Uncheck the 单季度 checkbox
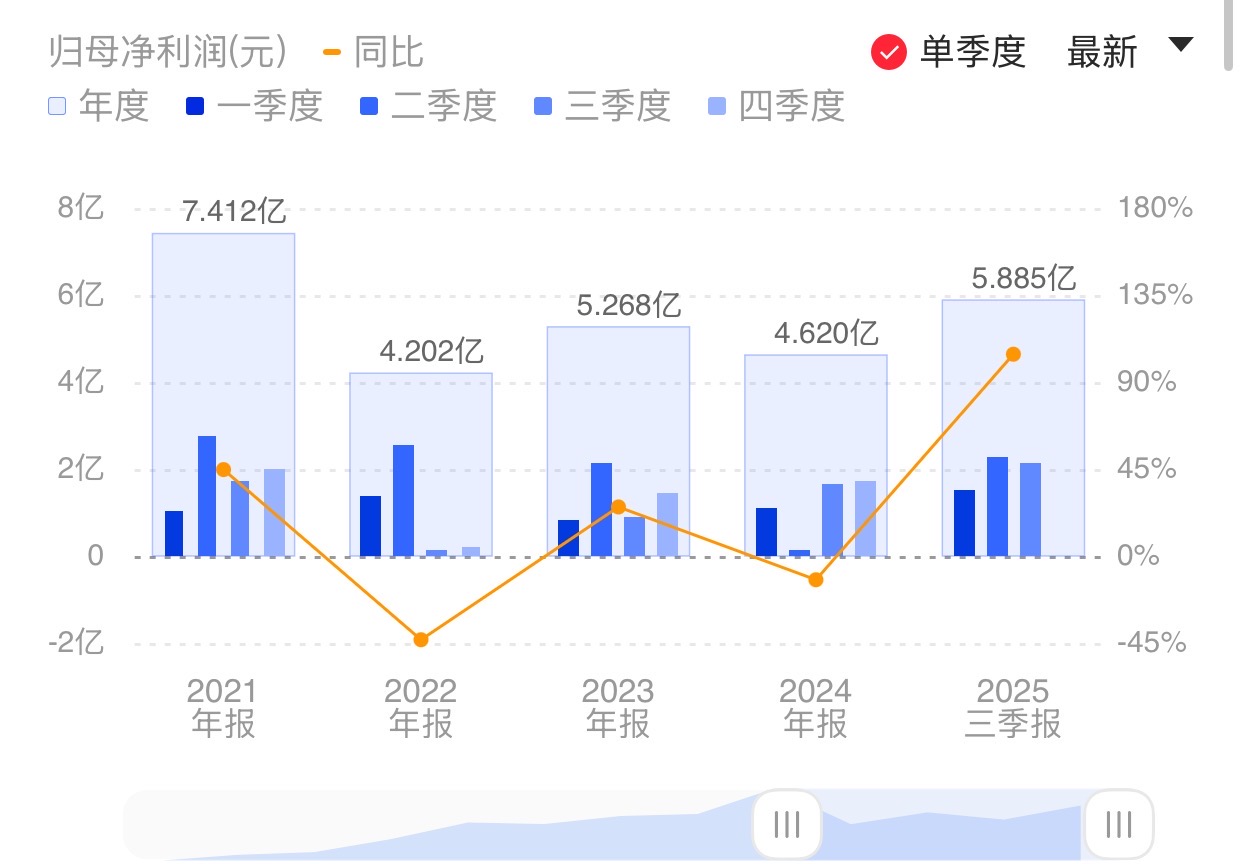 click(x=888, y=52)
